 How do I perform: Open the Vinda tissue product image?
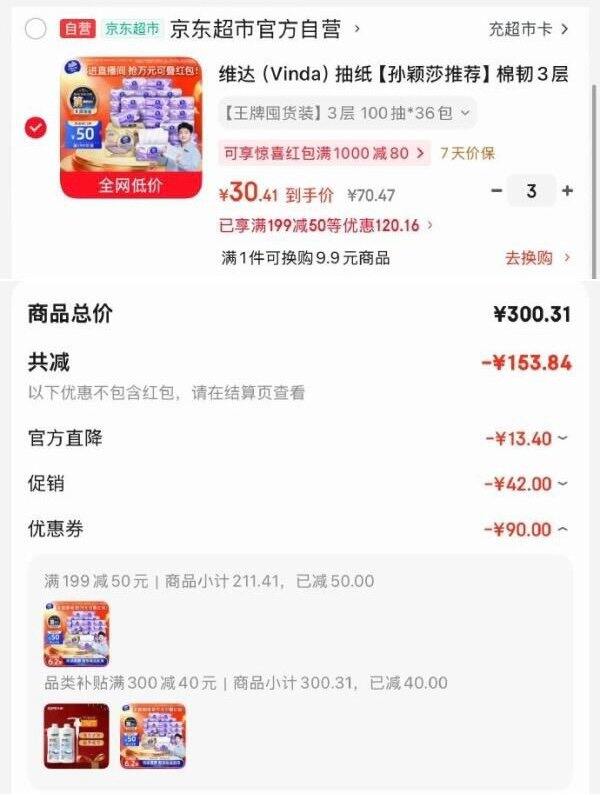(131, 128)
